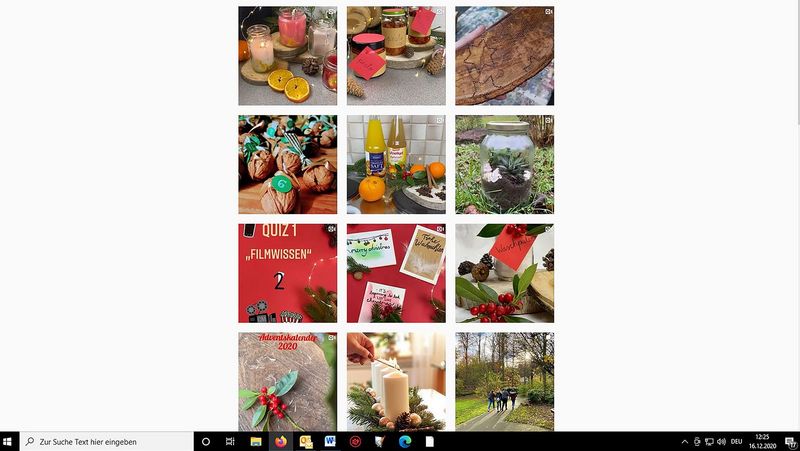This screenshot has width=800, height=451.
Task: Focus the taskbar search box
Action: pyautogui.click(x=105, y=441)
